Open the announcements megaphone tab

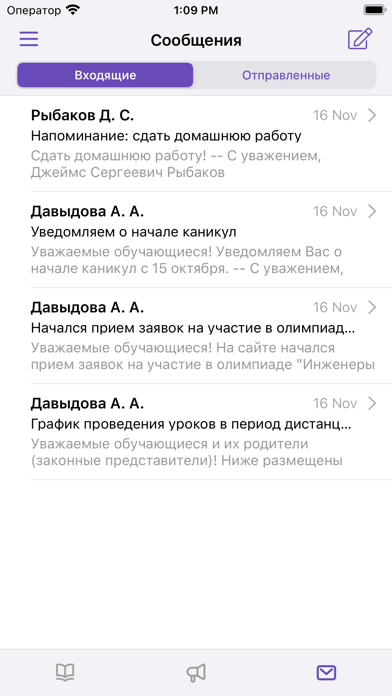point(196,672)
